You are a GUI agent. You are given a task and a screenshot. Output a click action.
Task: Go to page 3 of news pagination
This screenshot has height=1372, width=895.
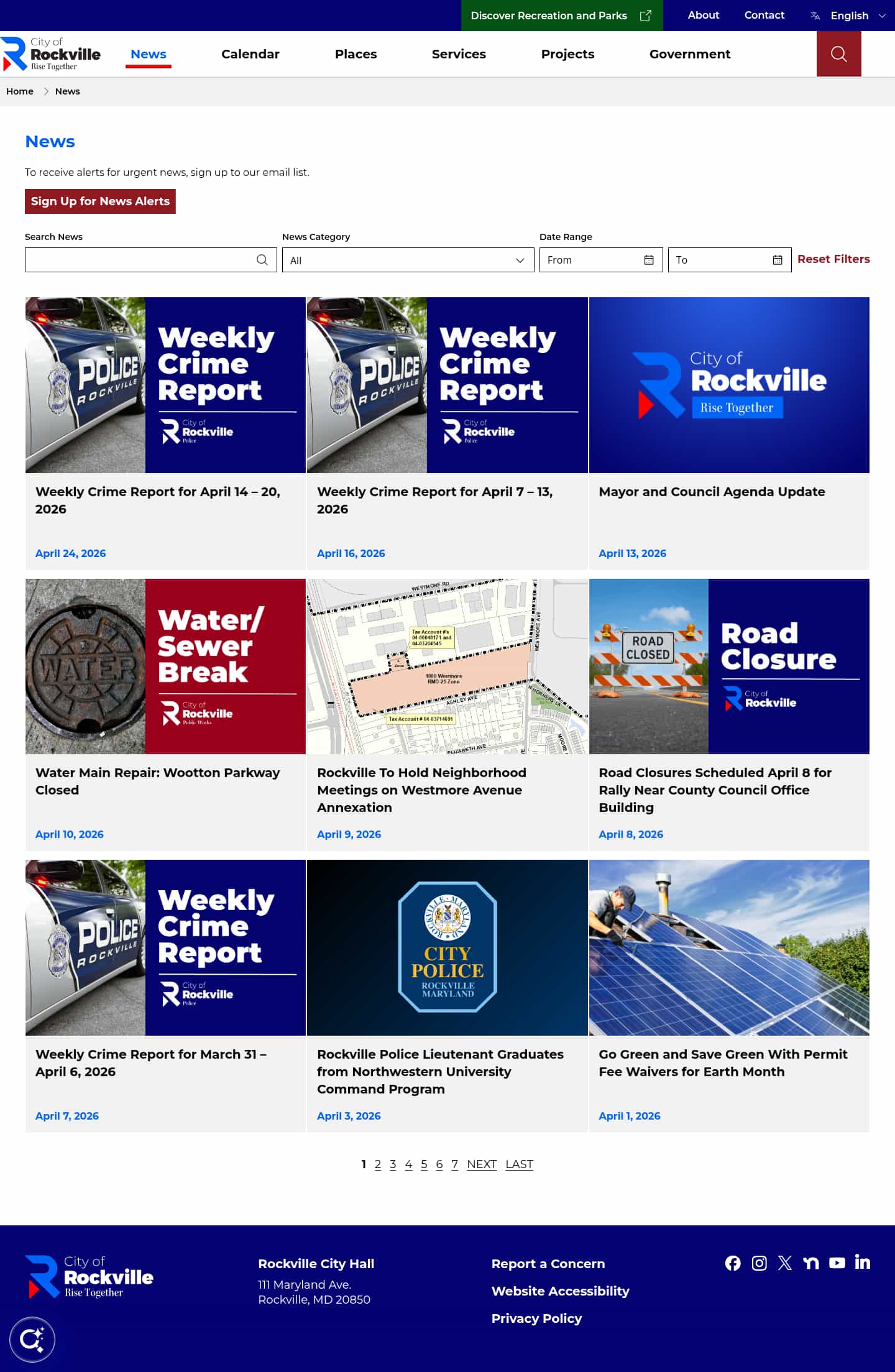(393, 1164)
